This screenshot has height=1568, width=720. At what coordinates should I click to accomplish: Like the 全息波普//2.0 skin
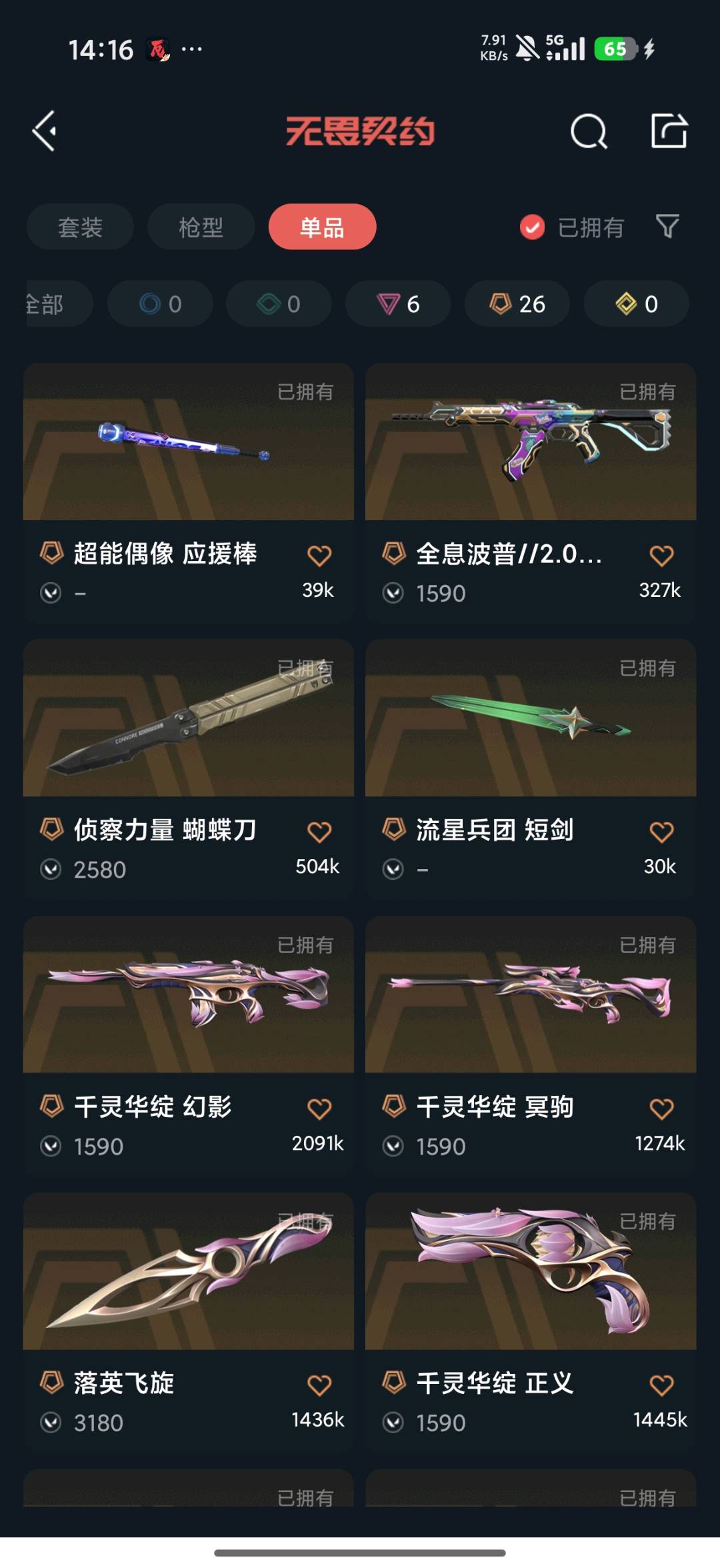coord(661,556)
